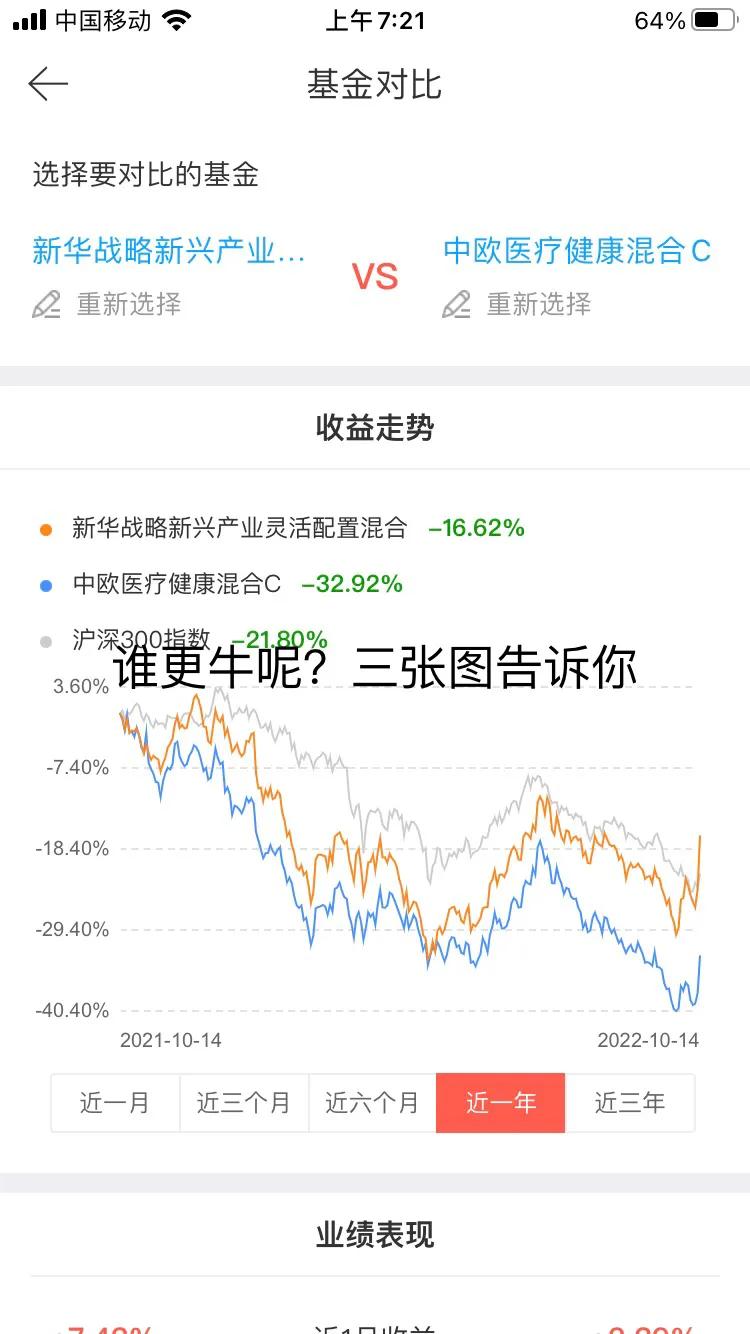Tap the VS label between the two funds

[377, 275]
